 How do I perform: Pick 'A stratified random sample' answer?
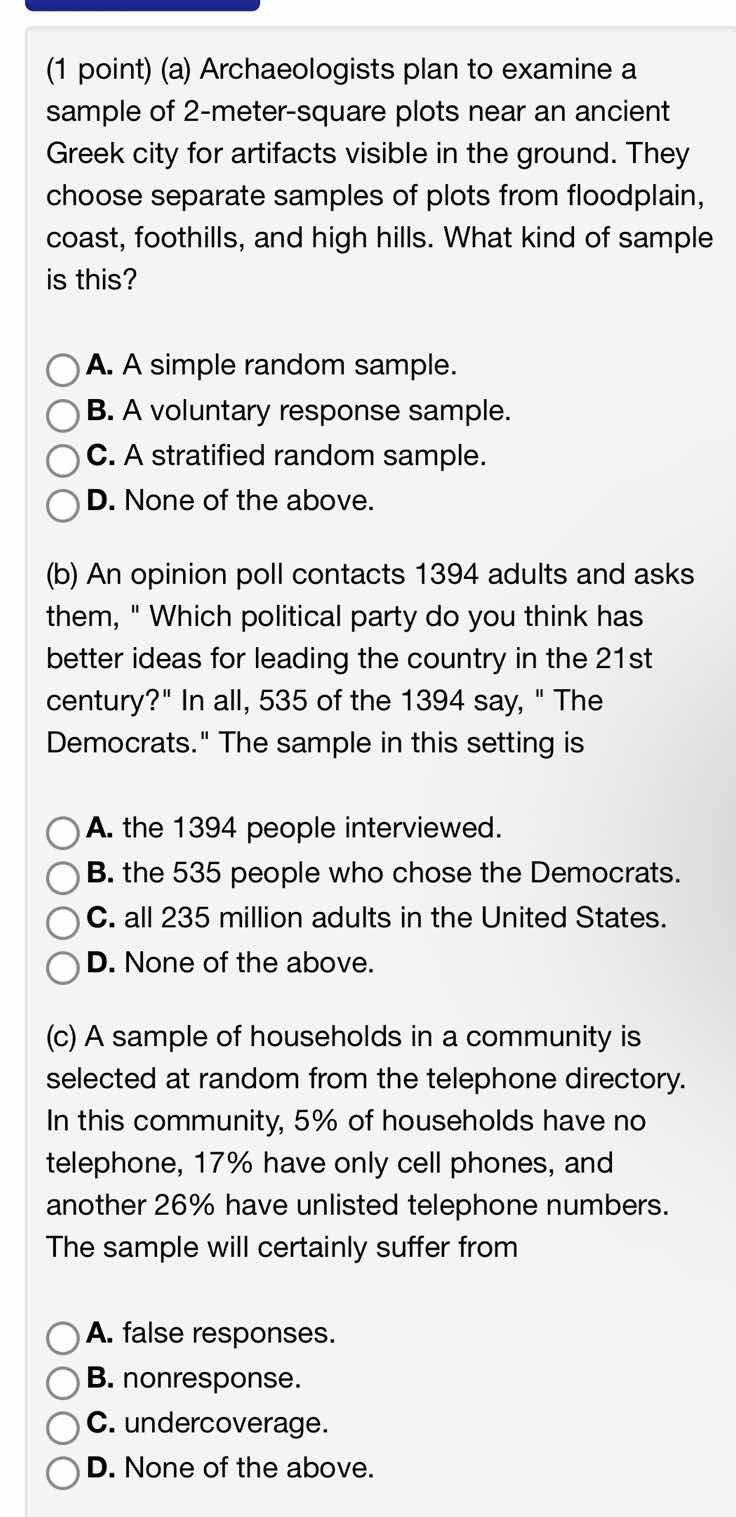(63, 459)
